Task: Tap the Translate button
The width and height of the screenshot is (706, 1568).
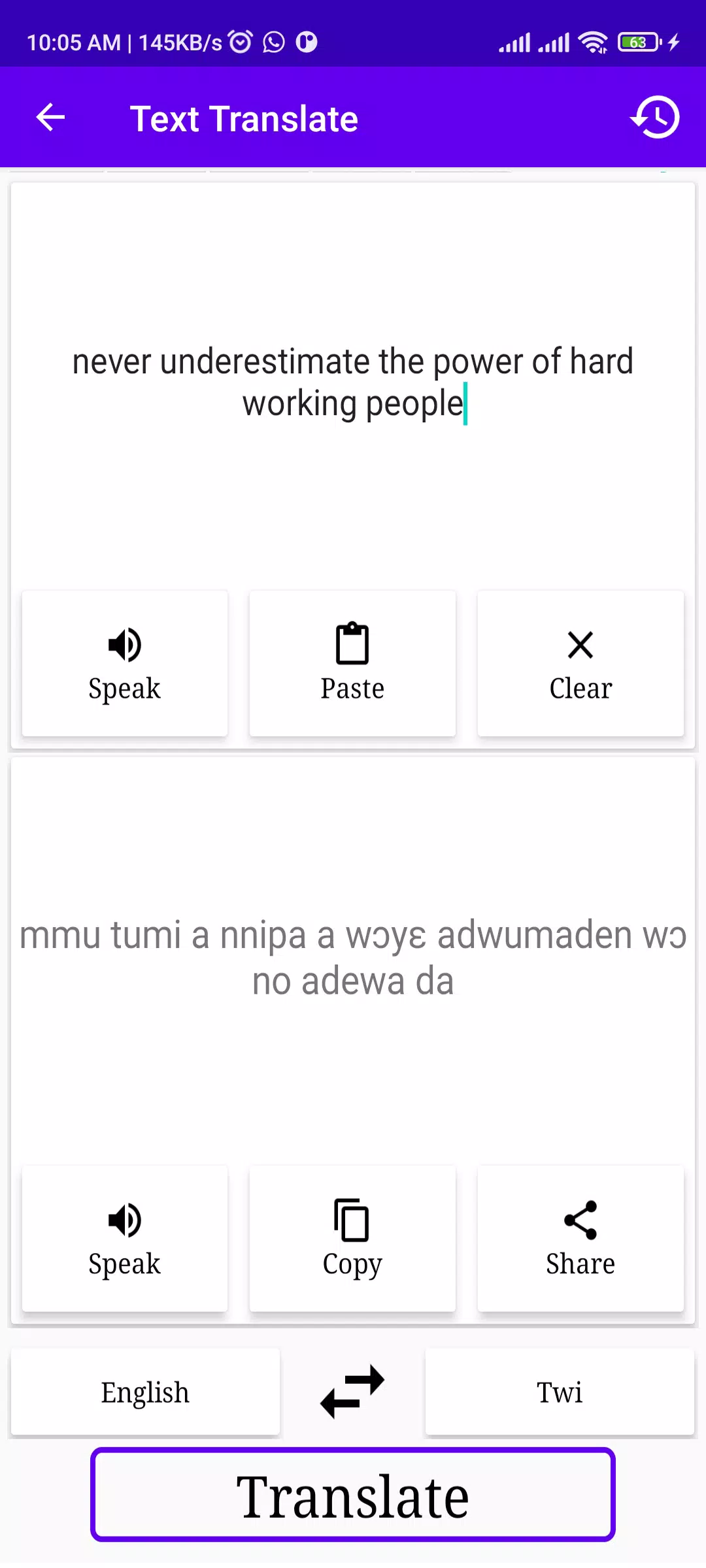Action: 353,1495
